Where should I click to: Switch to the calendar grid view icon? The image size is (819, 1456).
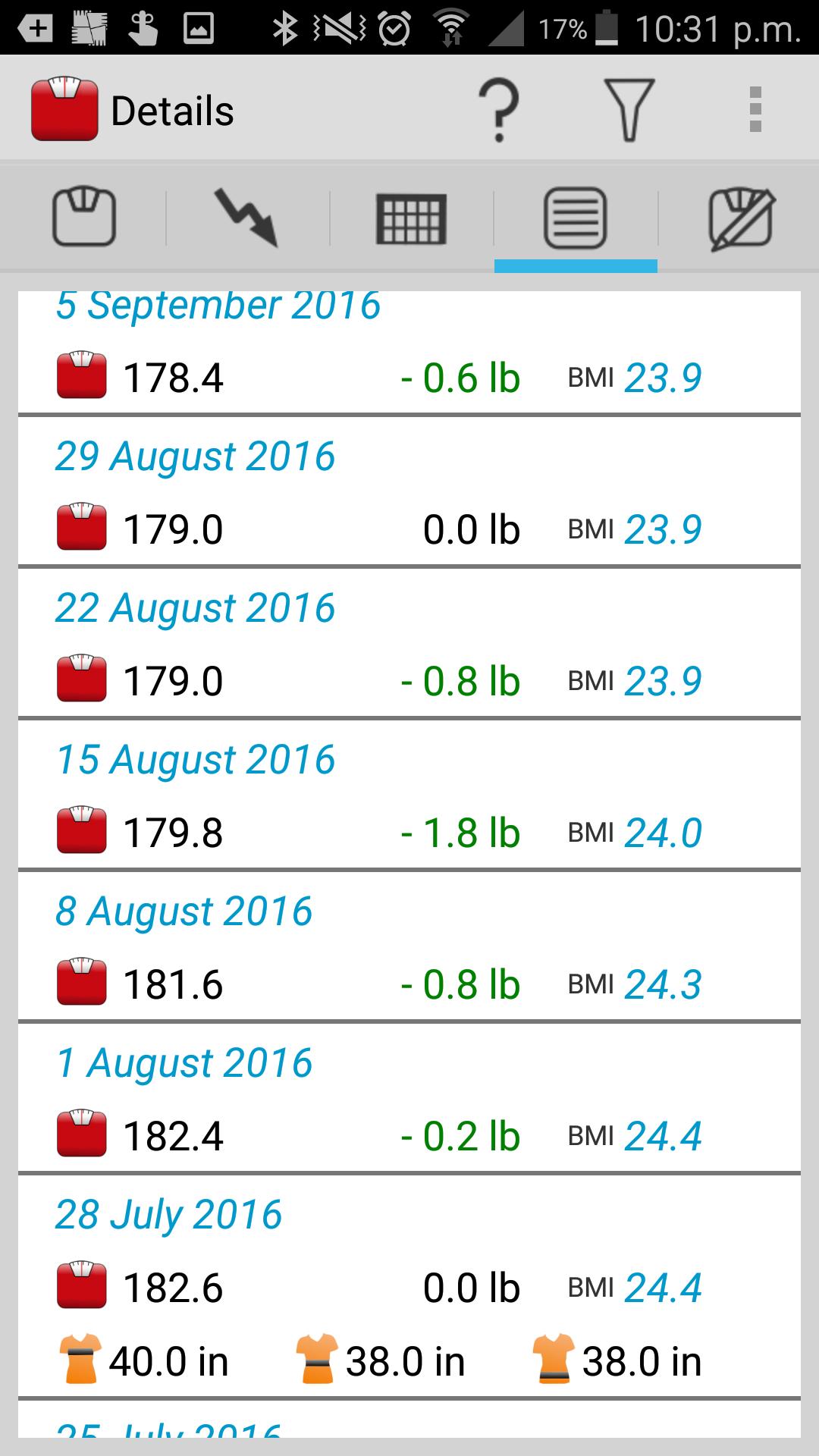pyautogui.click(x=410, y=218)
